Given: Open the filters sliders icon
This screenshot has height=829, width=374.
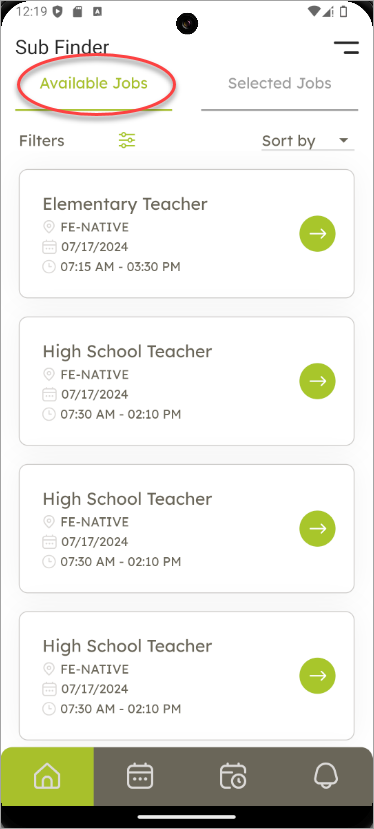Looking at the screenshot, I should click(127, 140).
